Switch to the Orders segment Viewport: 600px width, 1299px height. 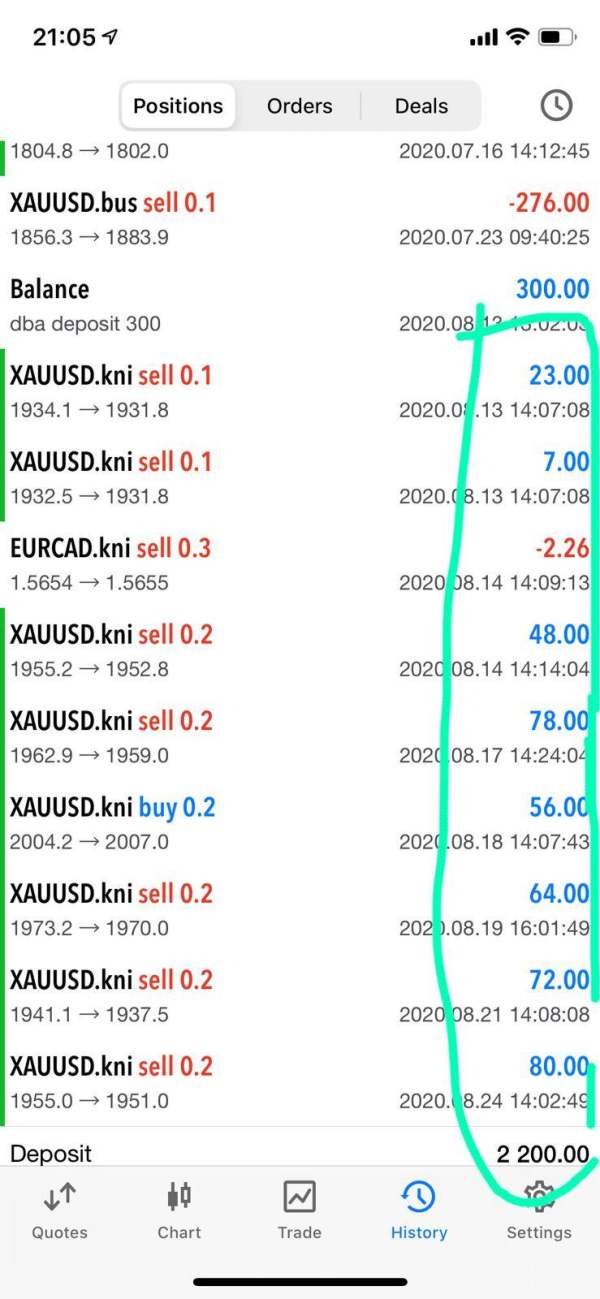click(x=299, y=106)
